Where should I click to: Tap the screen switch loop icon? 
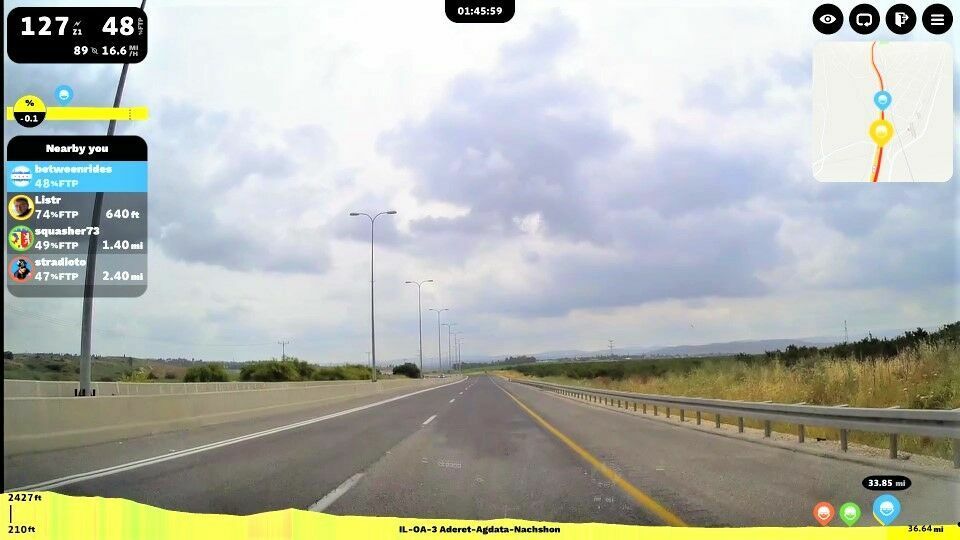[x=864, y=19]
